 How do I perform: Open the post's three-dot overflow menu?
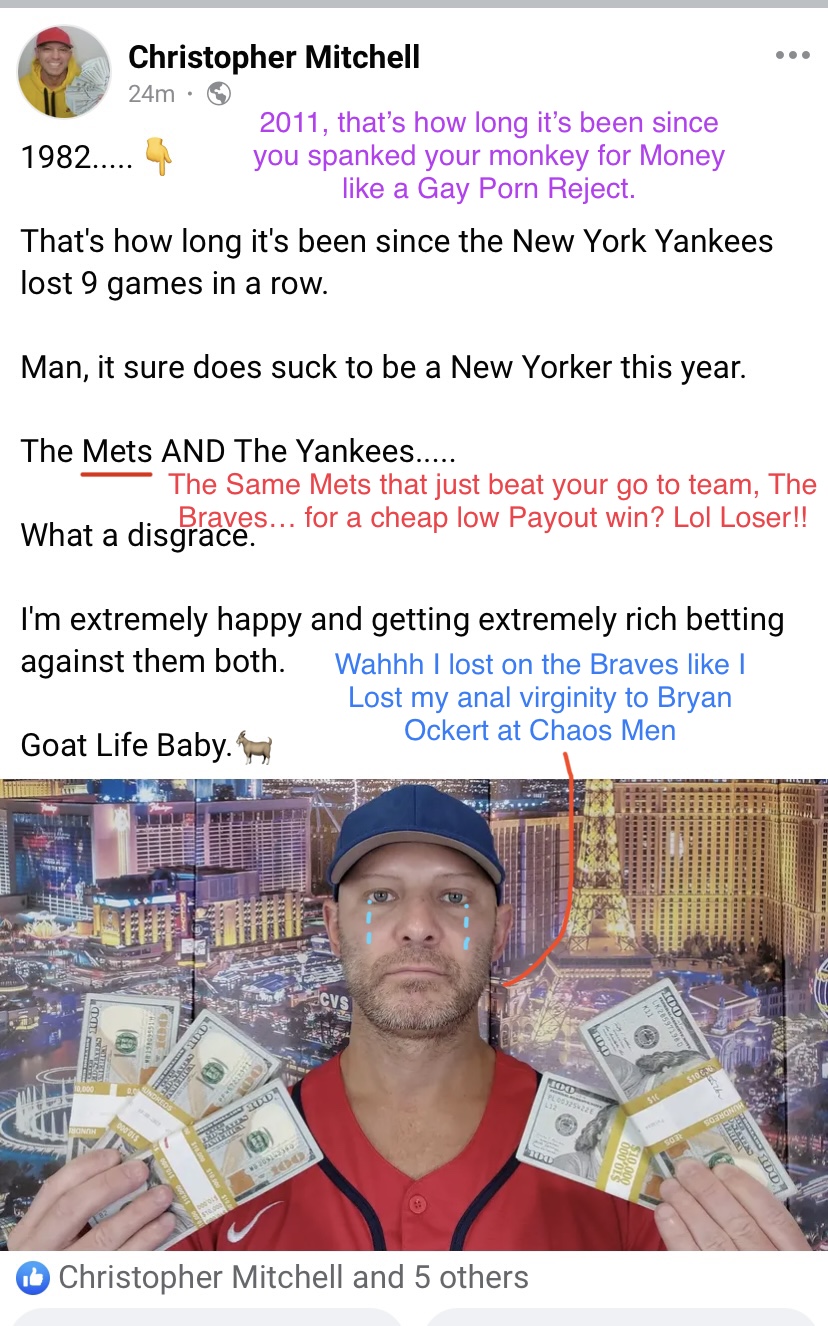792,56
